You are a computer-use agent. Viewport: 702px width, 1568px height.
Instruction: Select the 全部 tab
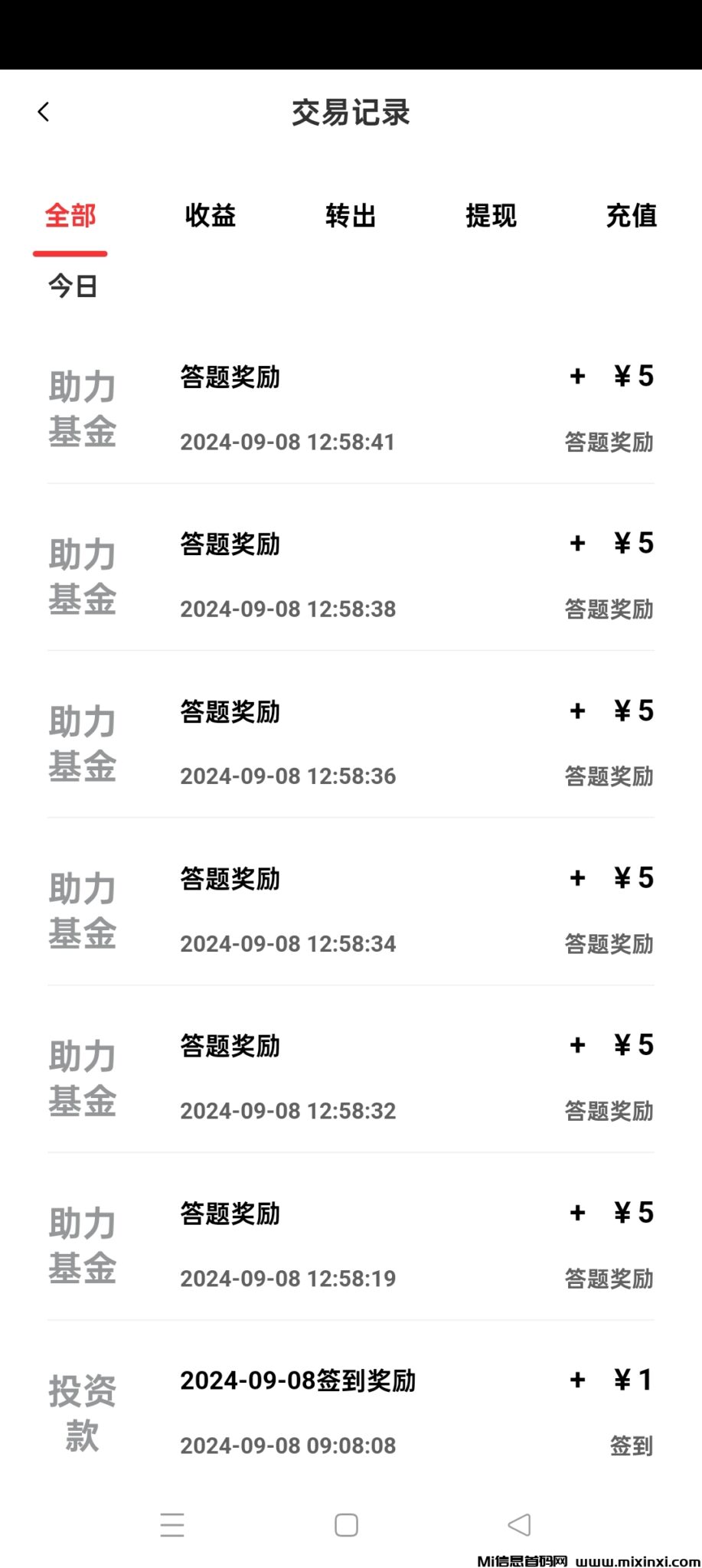(x=70, y=217)
